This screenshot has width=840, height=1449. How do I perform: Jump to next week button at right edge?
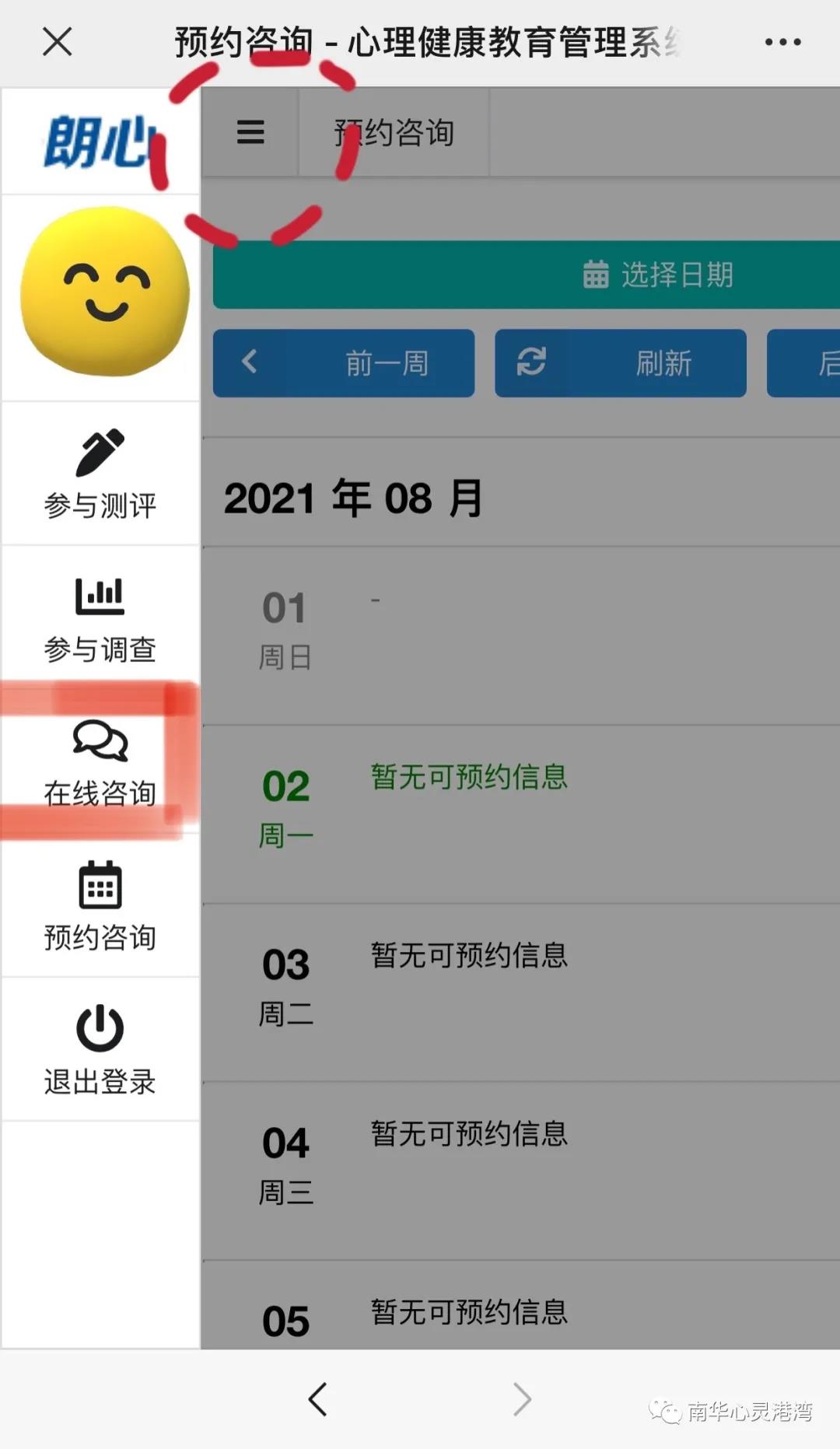point(806,363)
